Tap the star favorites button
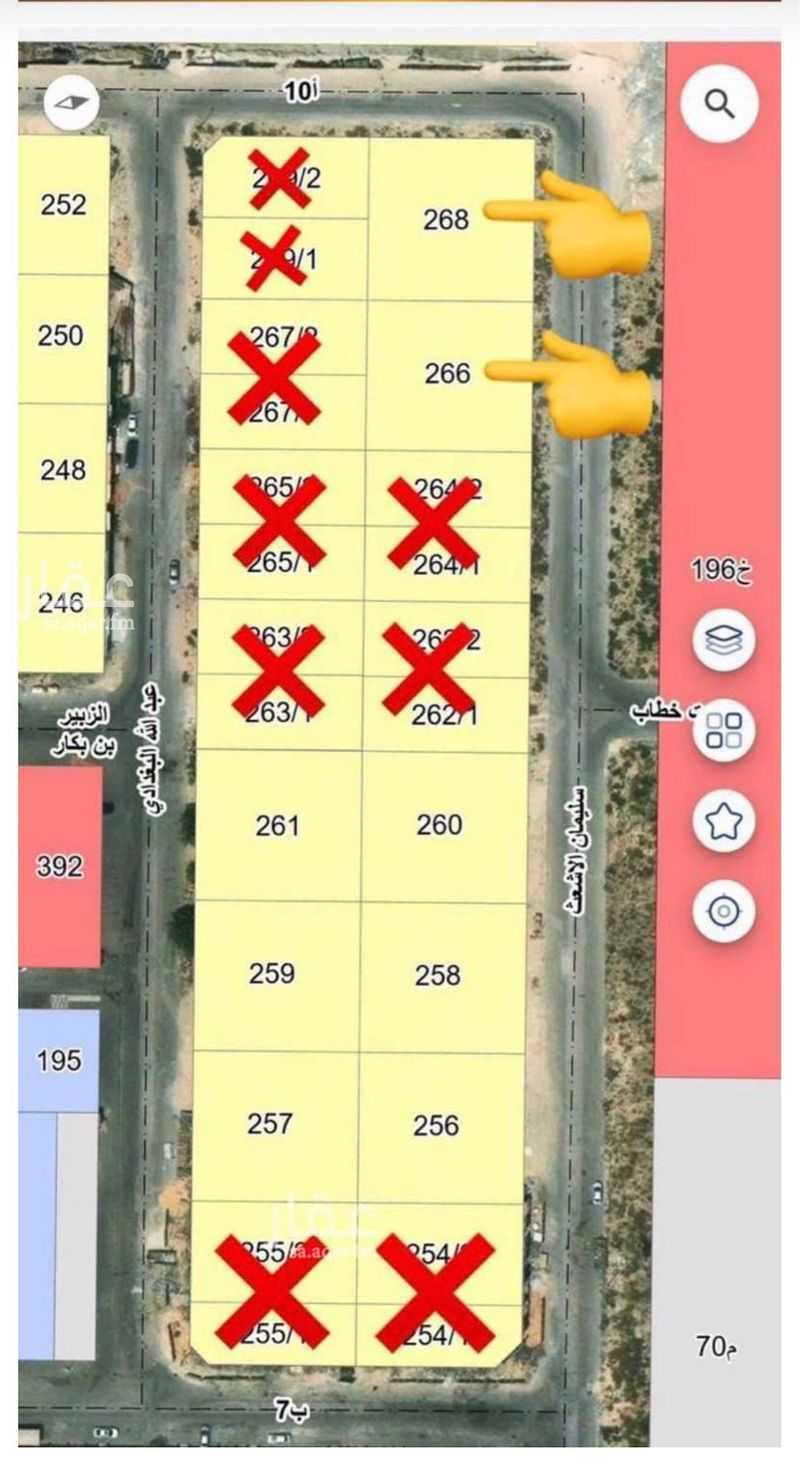 click(x=723, y=821)
